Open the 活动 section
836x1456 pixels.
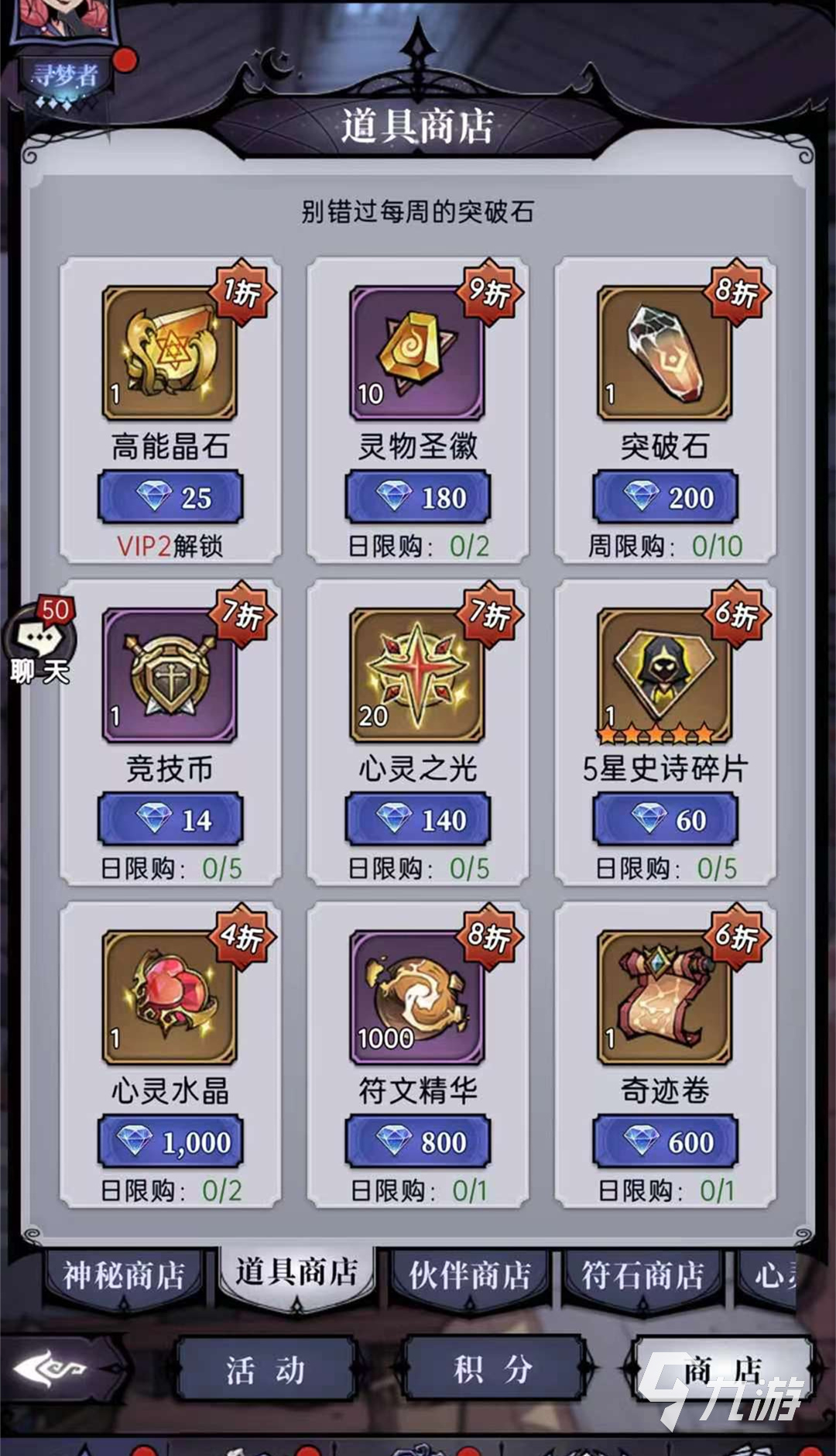(266, 1369)
